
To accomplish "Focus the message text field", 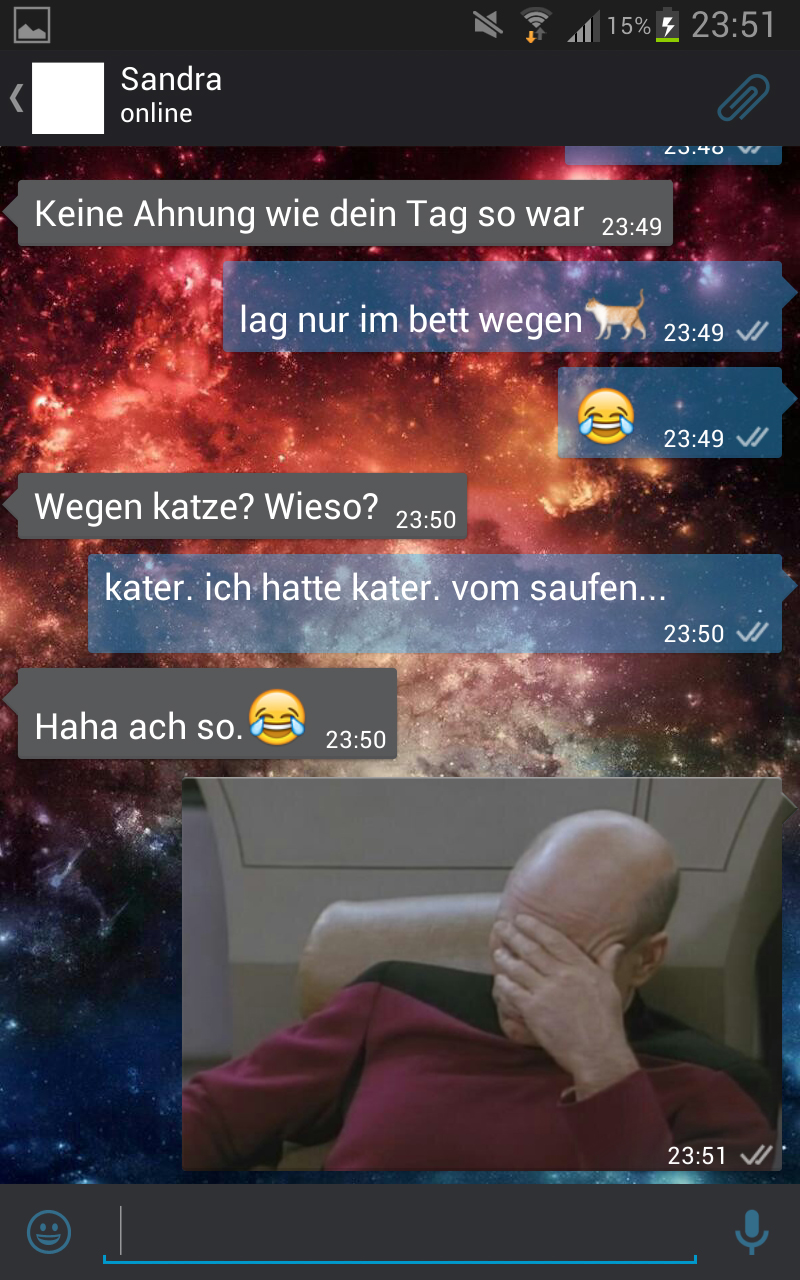I will pos(400,1231).
